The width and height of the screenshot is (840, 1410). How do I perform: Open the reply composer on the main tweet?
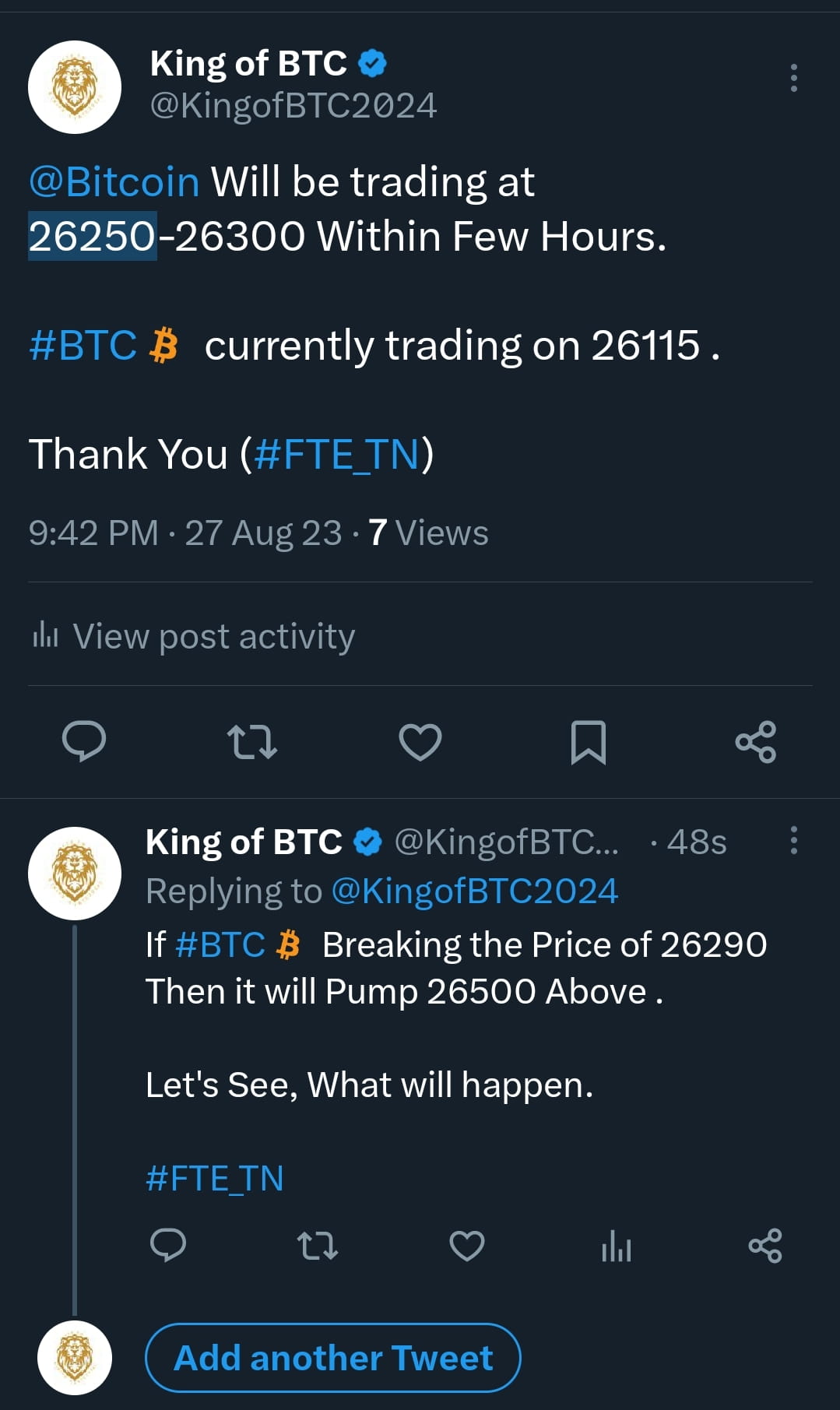click(86, 744)
